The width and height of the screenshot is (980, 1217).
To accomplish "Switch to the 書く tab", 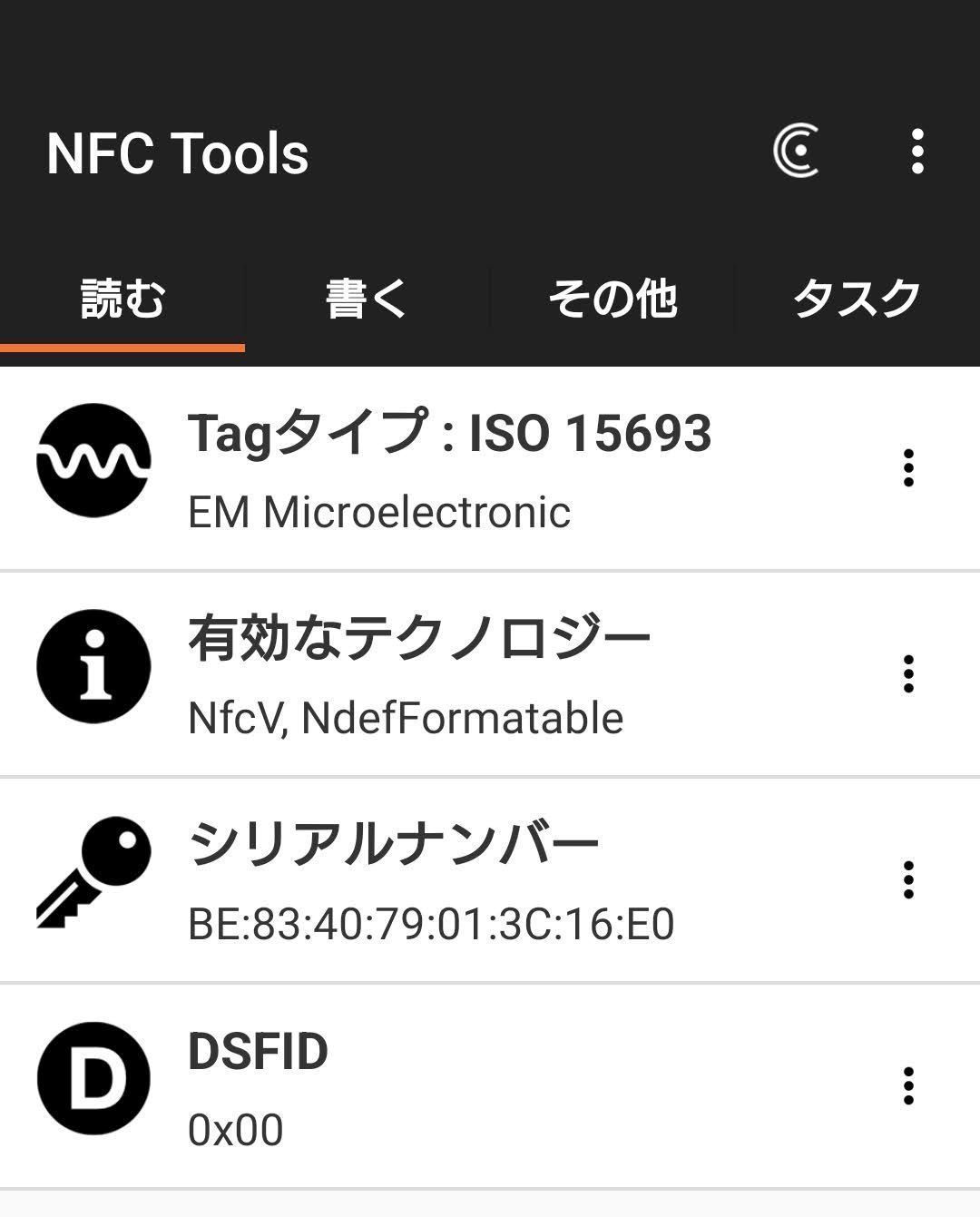I will pyautogui.click(x=367, y=299).
